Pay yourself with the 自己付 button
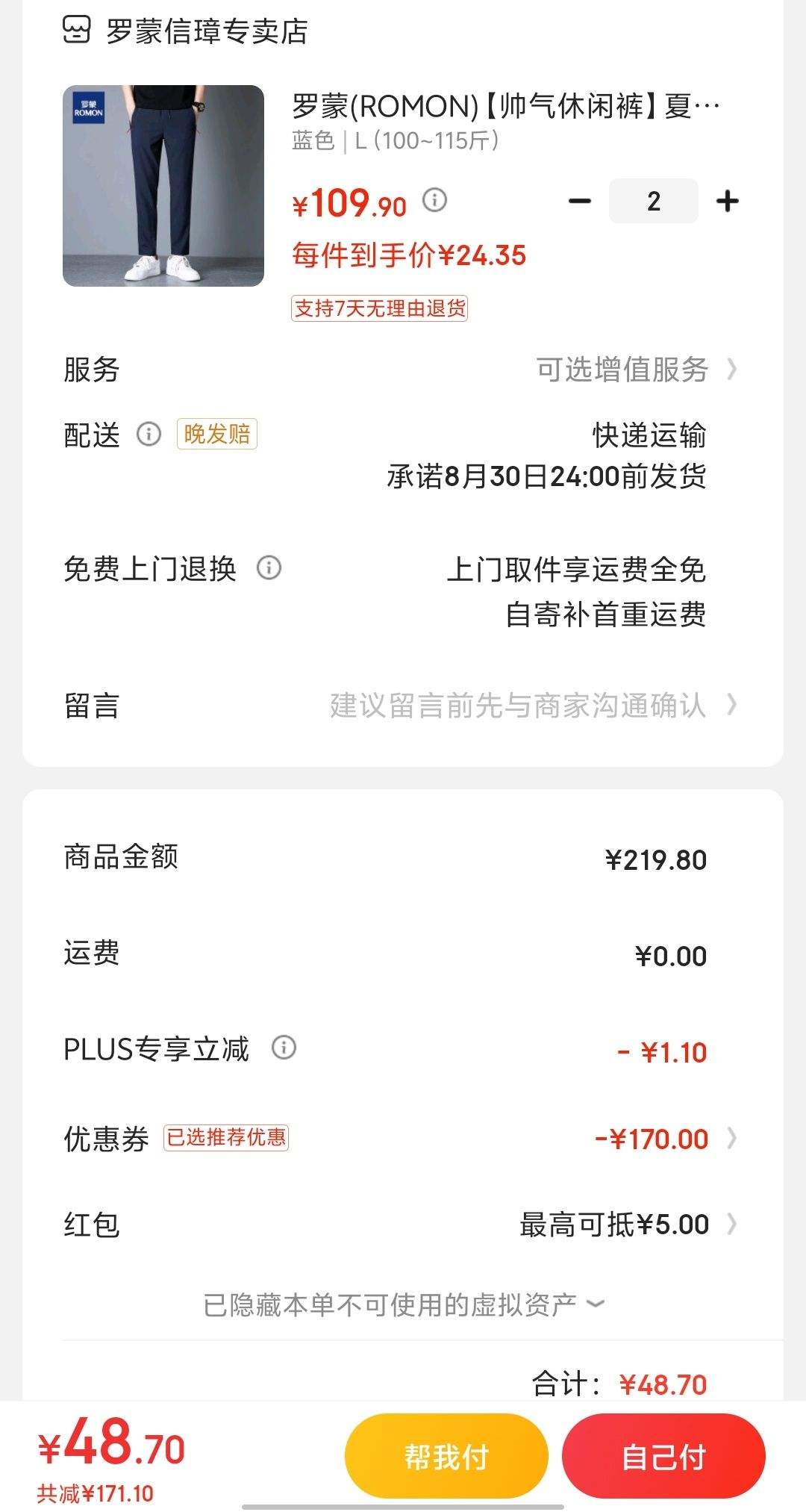 [x=664, y=1456]
